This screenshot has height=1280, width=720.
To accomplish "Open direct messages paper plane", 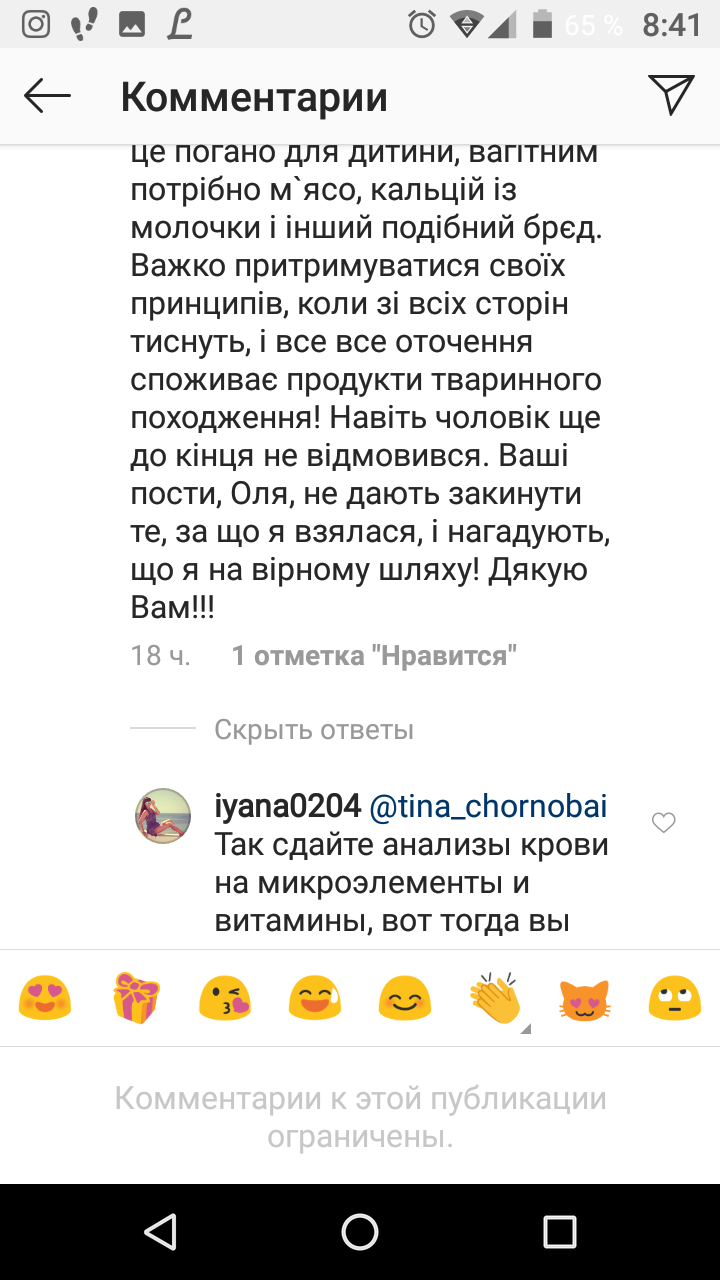I will point(671,96).
